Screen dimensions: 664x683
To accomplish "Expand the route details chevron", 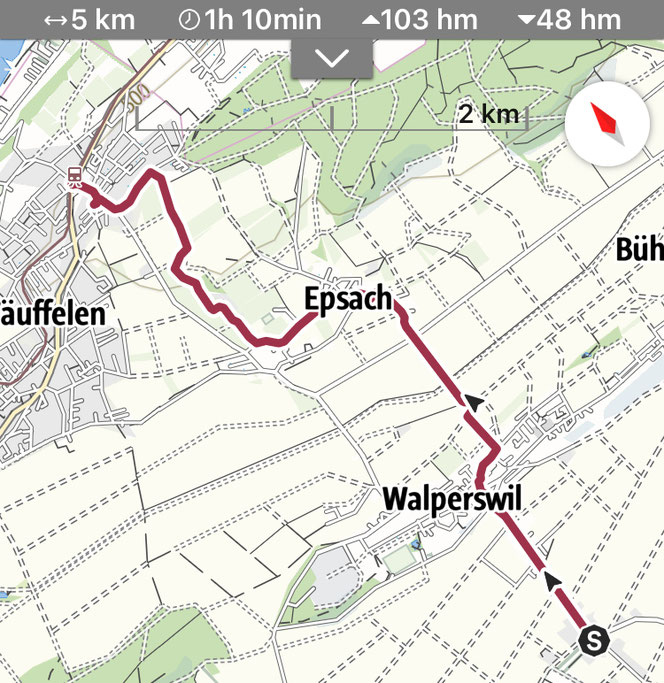I will 331,58.
